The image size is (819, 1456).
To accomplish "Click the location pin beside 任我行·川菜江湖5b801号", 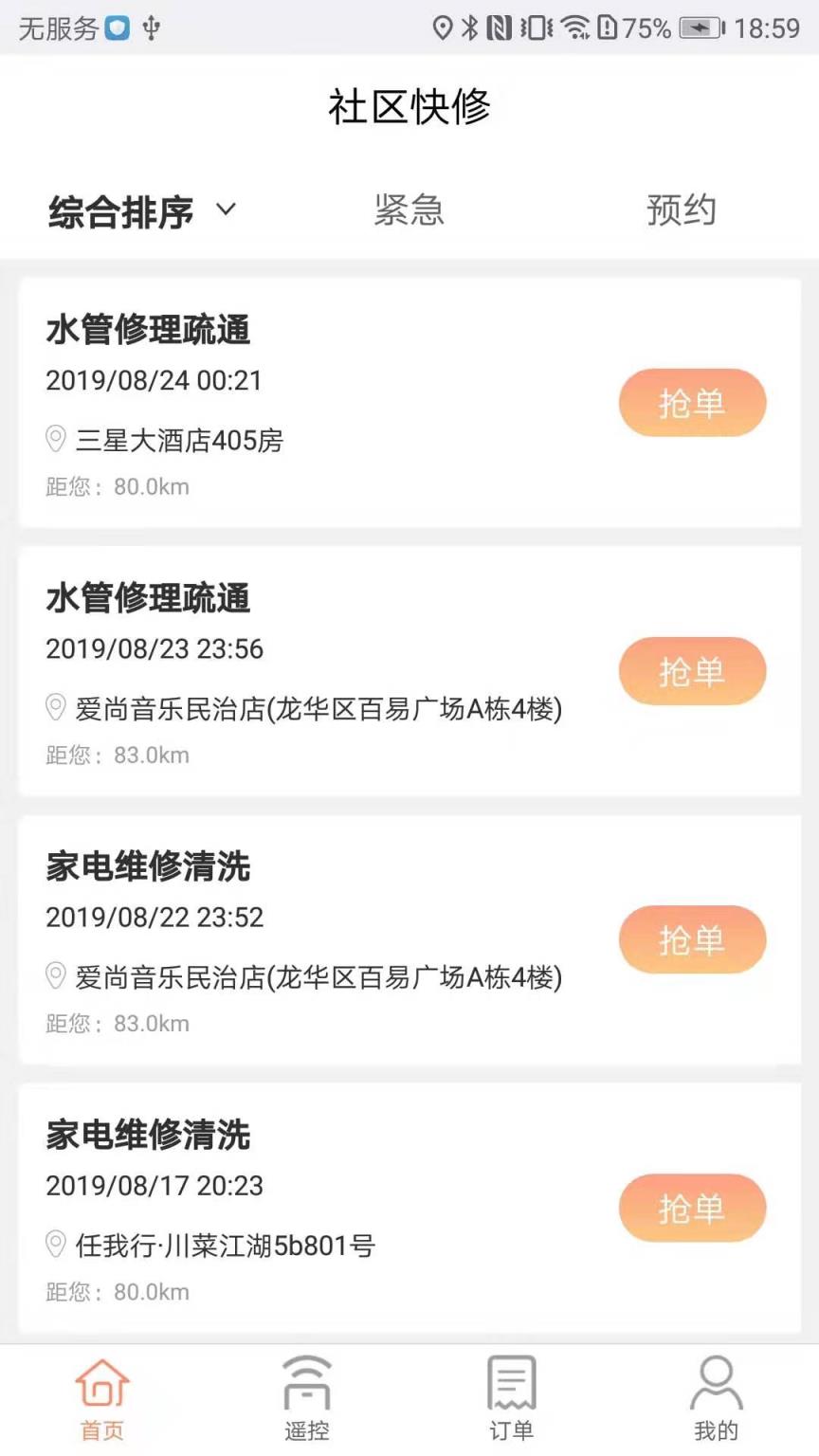I will point(55,1247).
